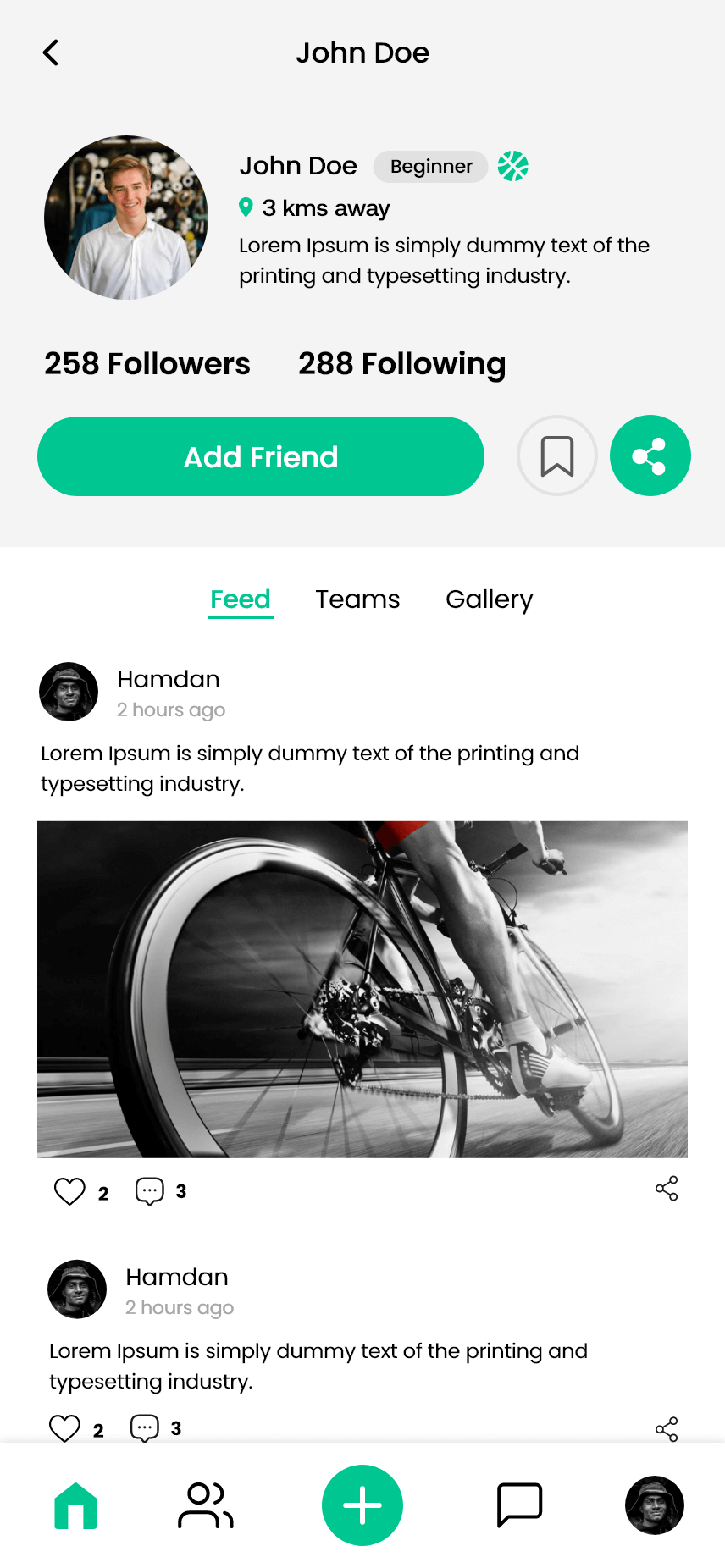Image resolution: width=725 pixels, height=1568 pixels.
Task: Switch to the Teams tab
Action: click(x=357, y=599)
